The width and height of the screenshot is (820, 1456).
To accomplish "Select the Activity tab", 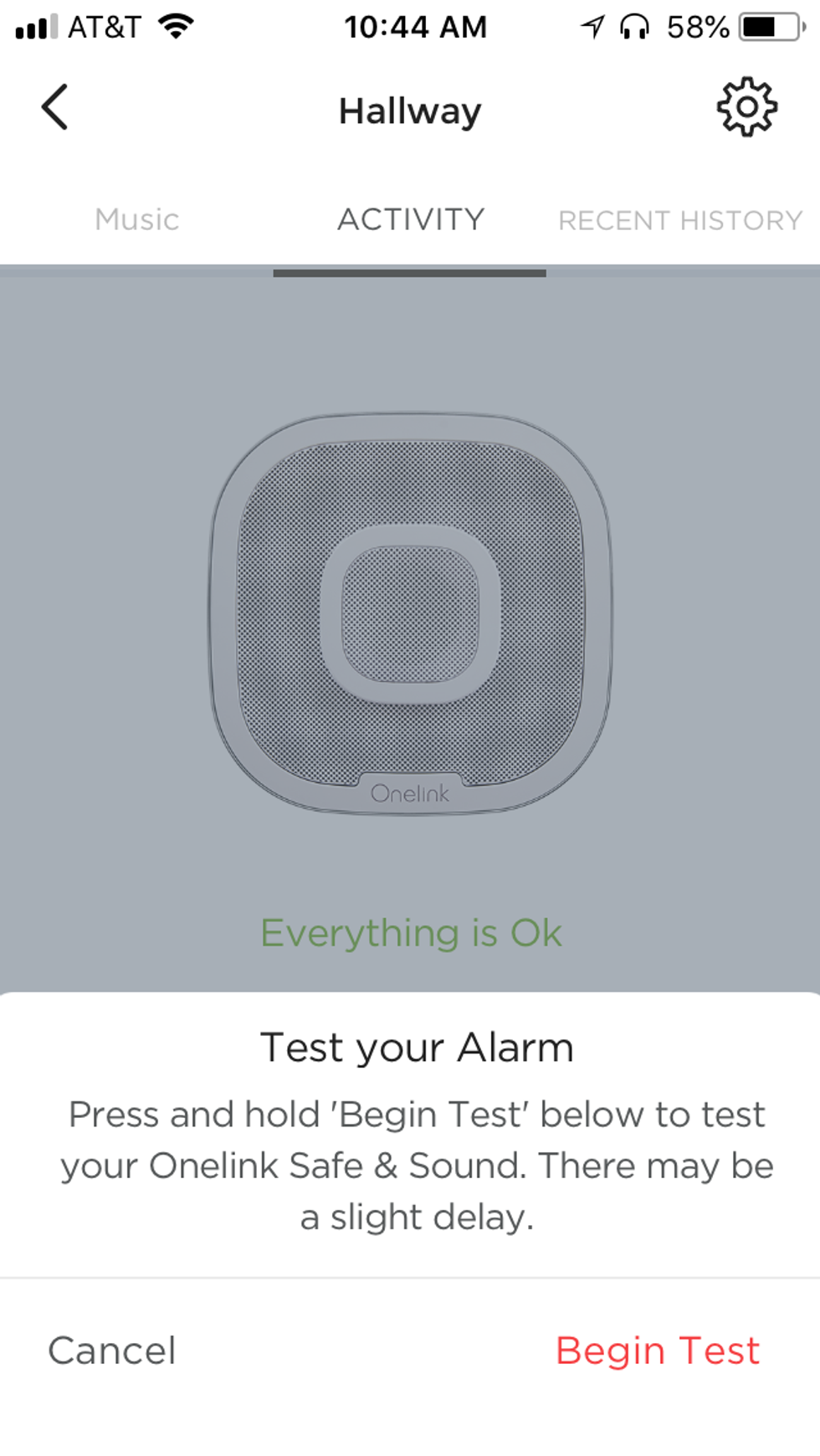I will pyautogui.click(x=410, y=220).
